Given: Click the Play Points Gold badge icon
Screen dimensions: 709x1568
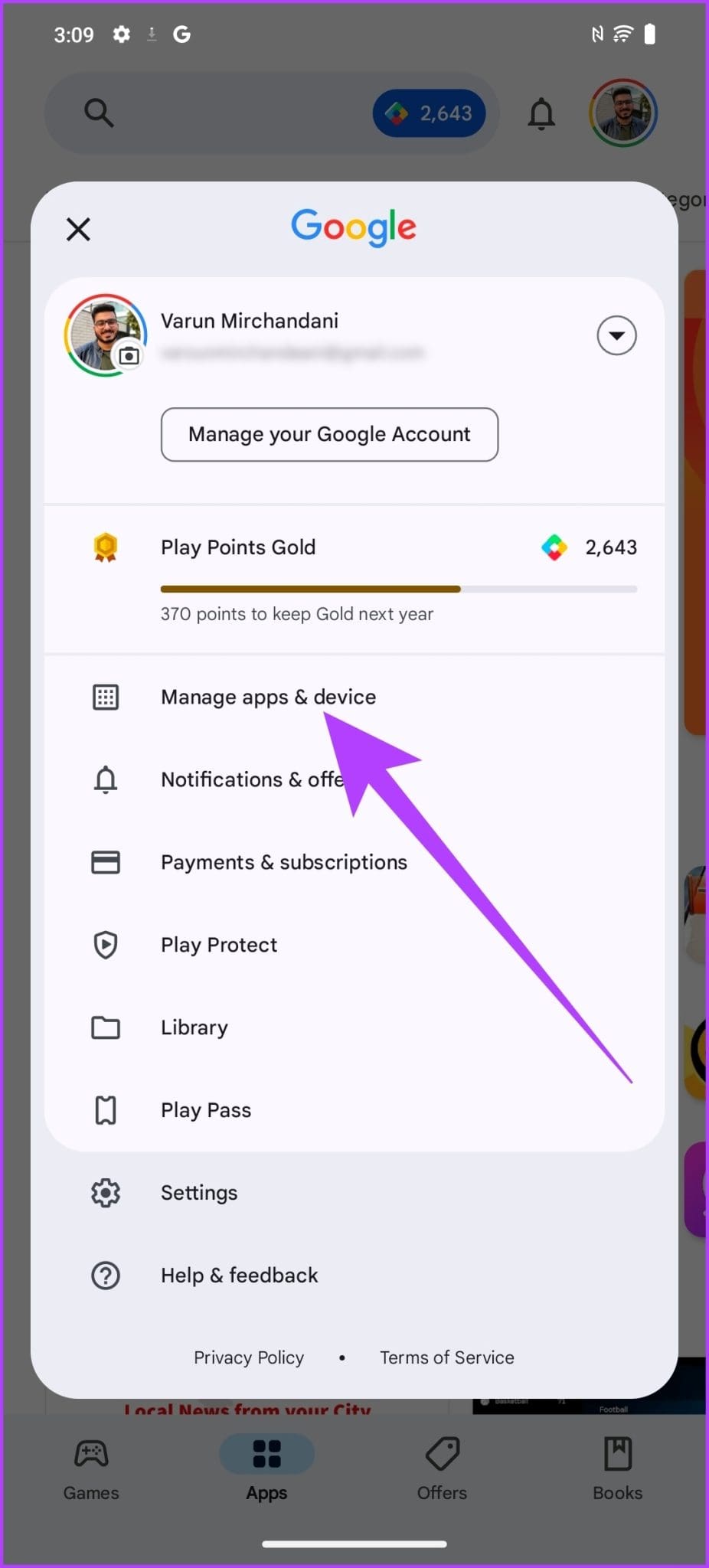Looking at the screenshot, I should [105, 547].
